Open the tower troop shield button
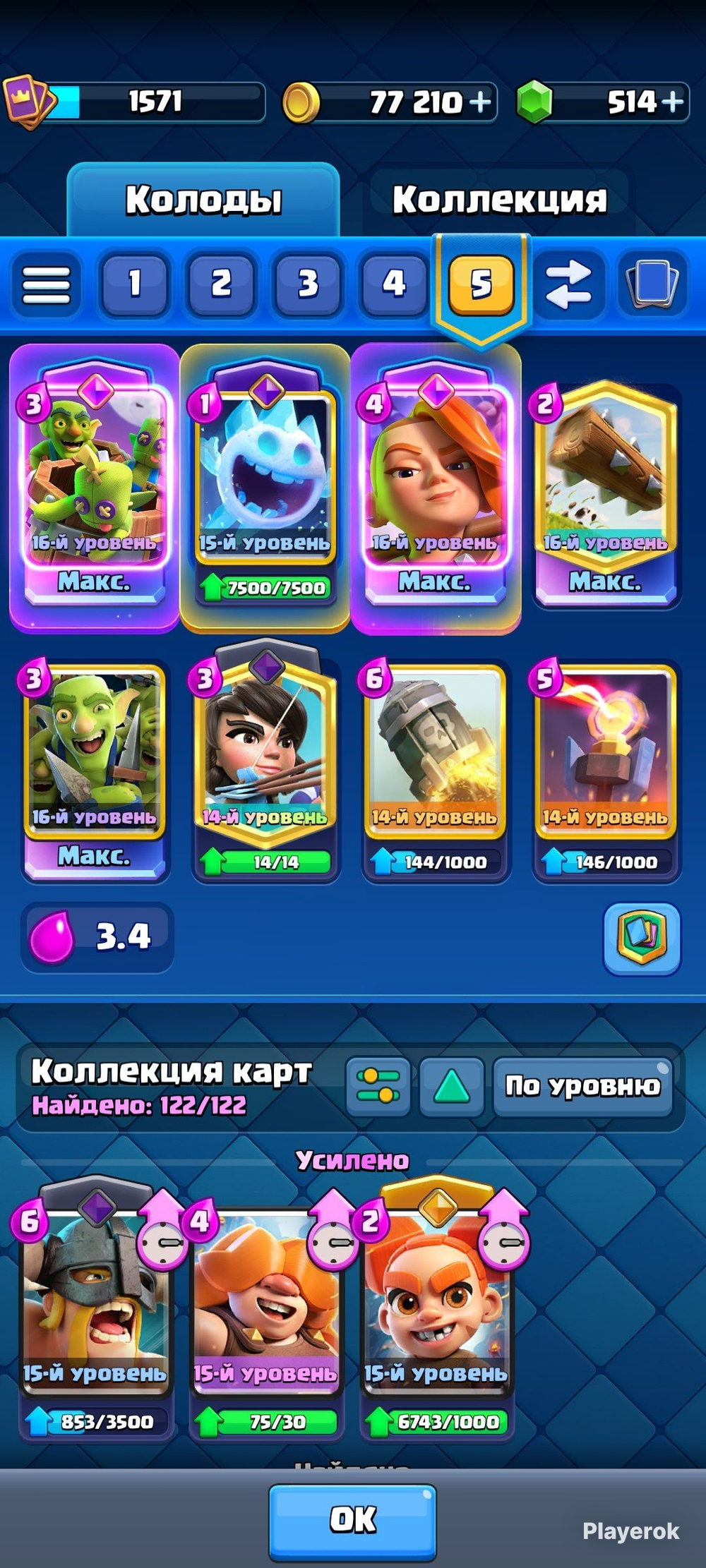The image size is (706, 1568). 642,939
